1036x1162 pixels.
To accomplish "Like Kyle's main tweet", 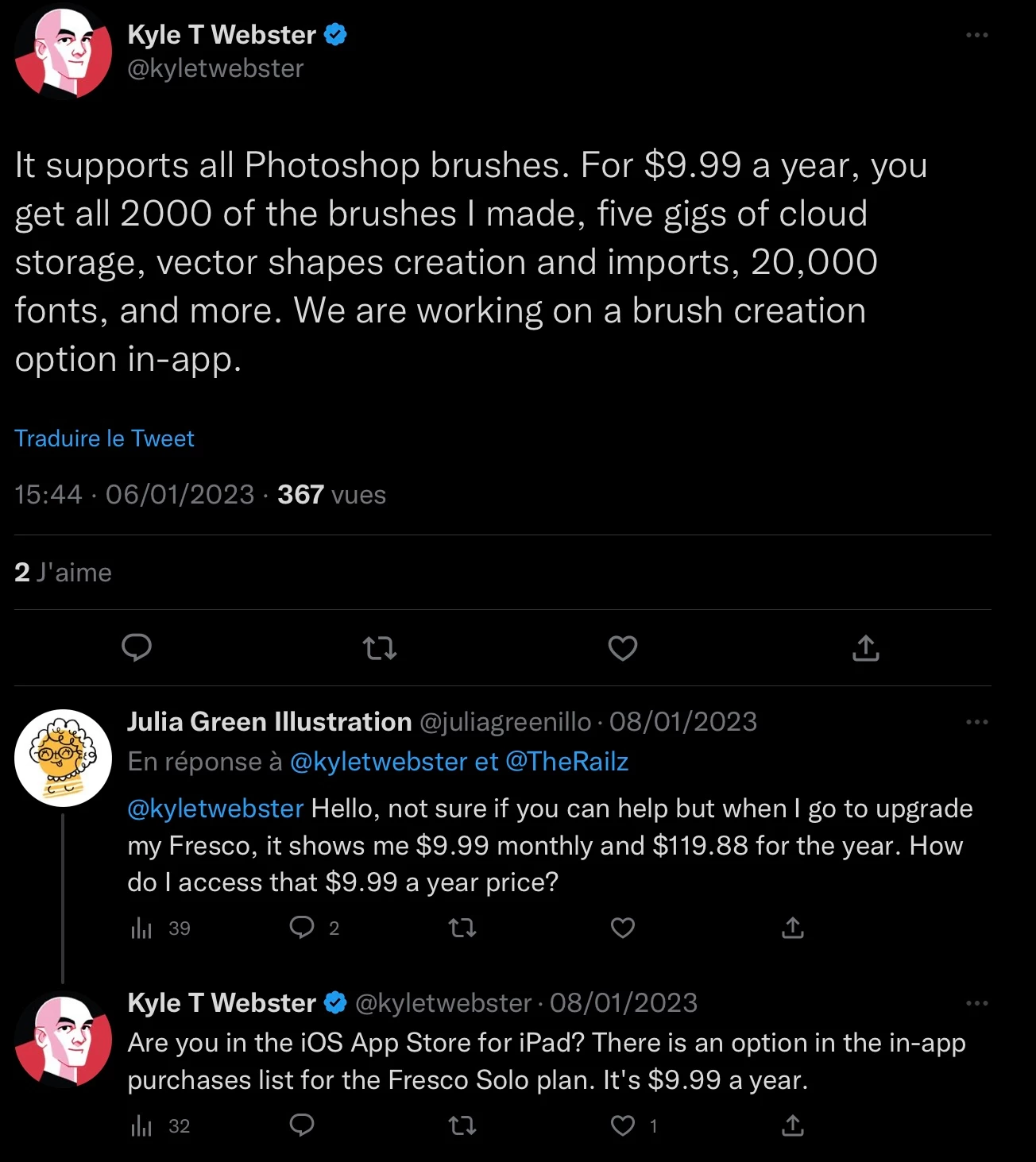I will coord(623,648).
